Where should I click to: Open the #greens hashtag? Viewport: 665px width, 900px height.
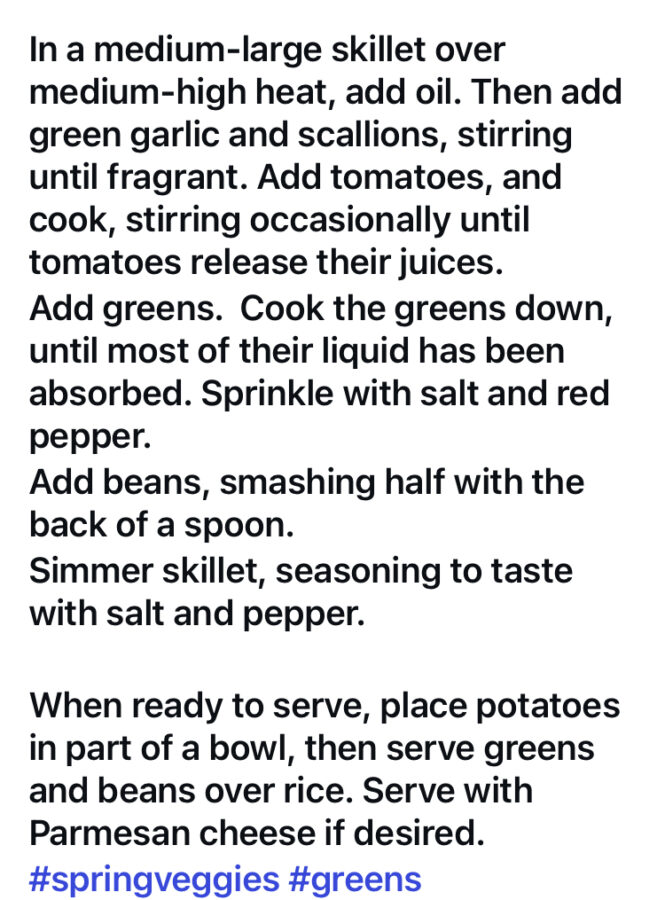point(355,879)
